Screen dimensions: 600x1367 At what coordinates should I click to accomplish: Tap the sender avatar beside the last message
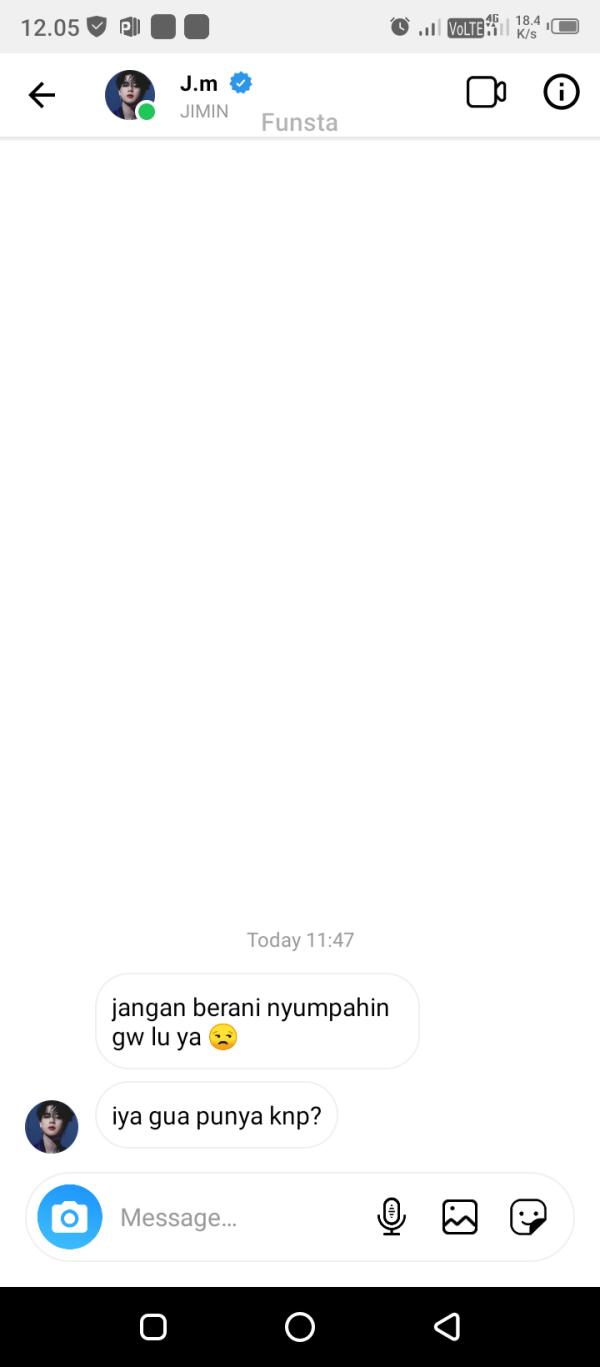(52, 1127)
